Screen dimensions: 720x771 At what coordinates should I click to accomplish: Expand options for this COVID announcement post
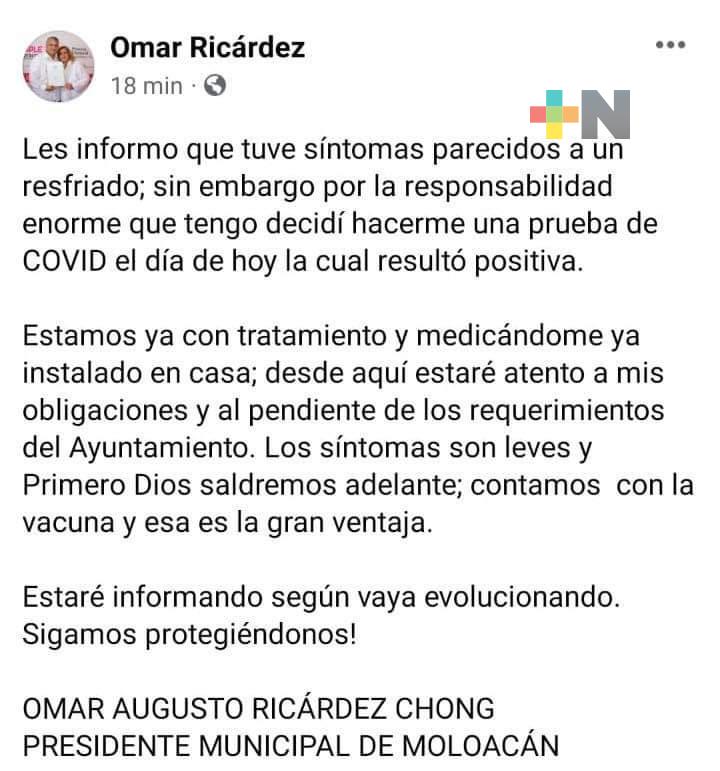click(668, 44)
